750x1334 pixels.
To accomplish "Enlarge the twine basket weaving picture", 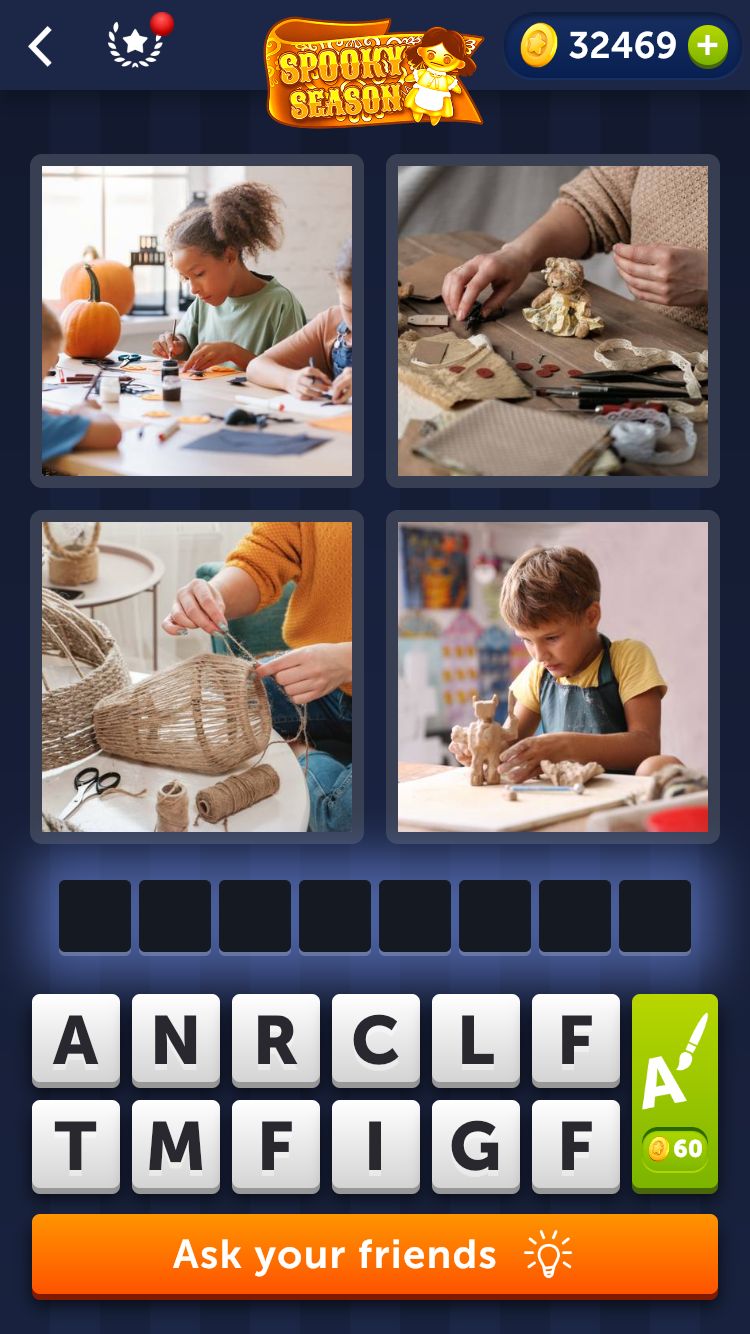I will pyautogui.click(x=197, y=677).
